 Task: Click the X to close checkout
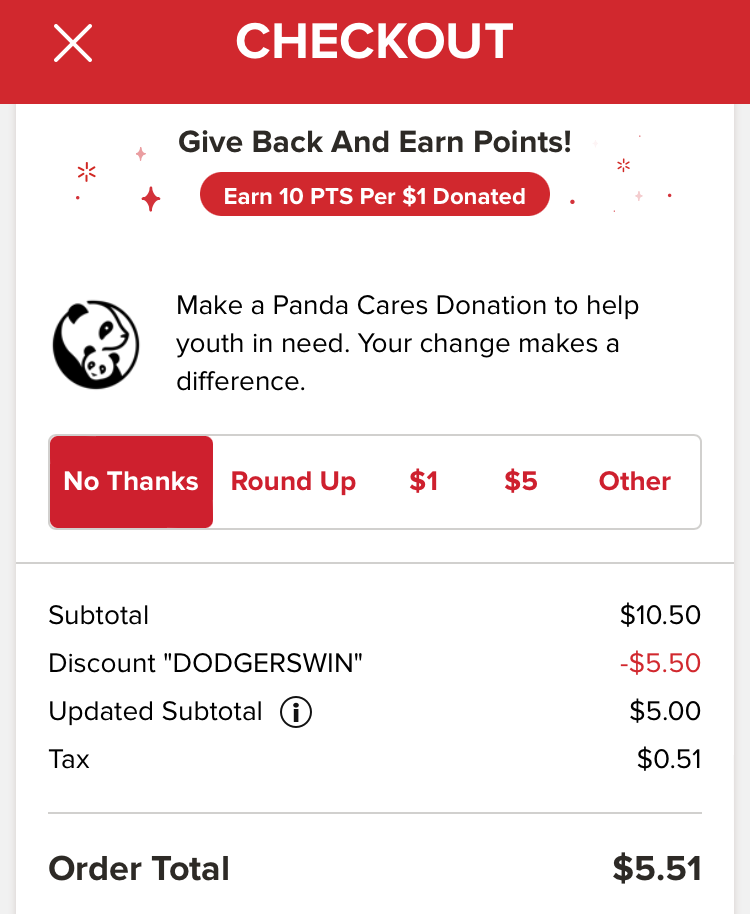click(x=71, y=44)
